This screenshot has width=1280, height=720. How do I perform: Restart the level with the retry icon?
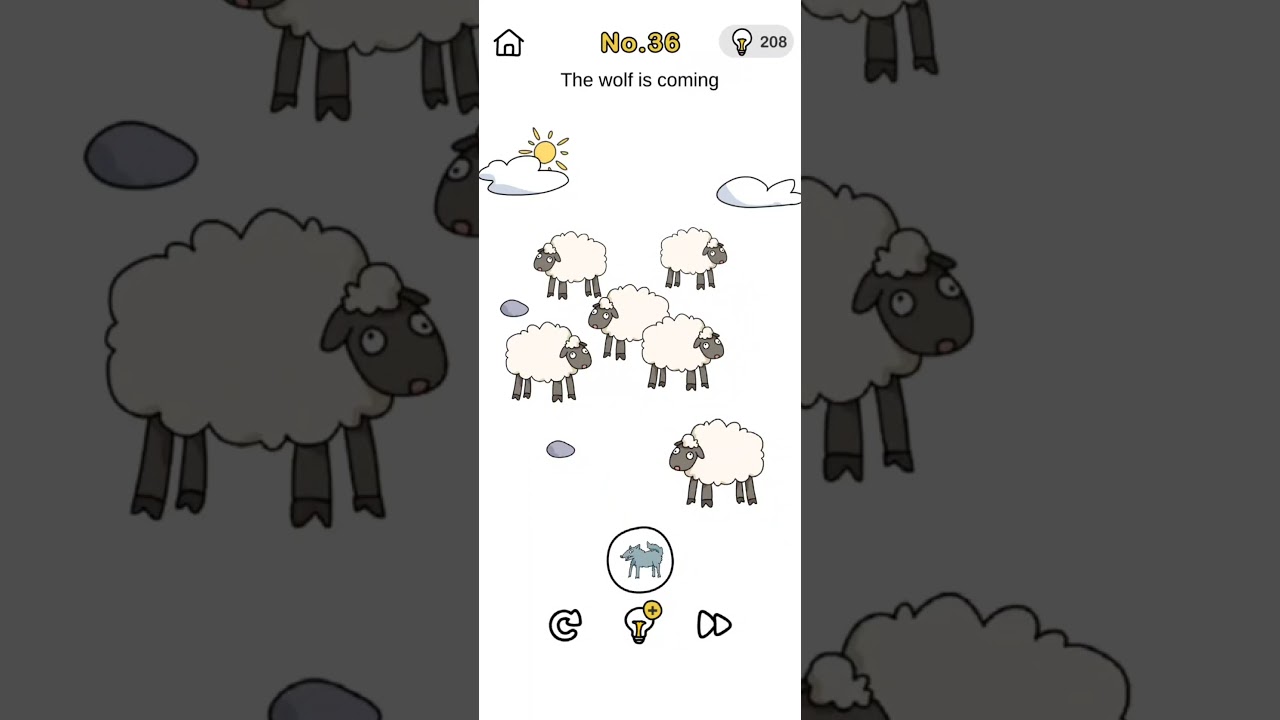click(x=565, y=626)
